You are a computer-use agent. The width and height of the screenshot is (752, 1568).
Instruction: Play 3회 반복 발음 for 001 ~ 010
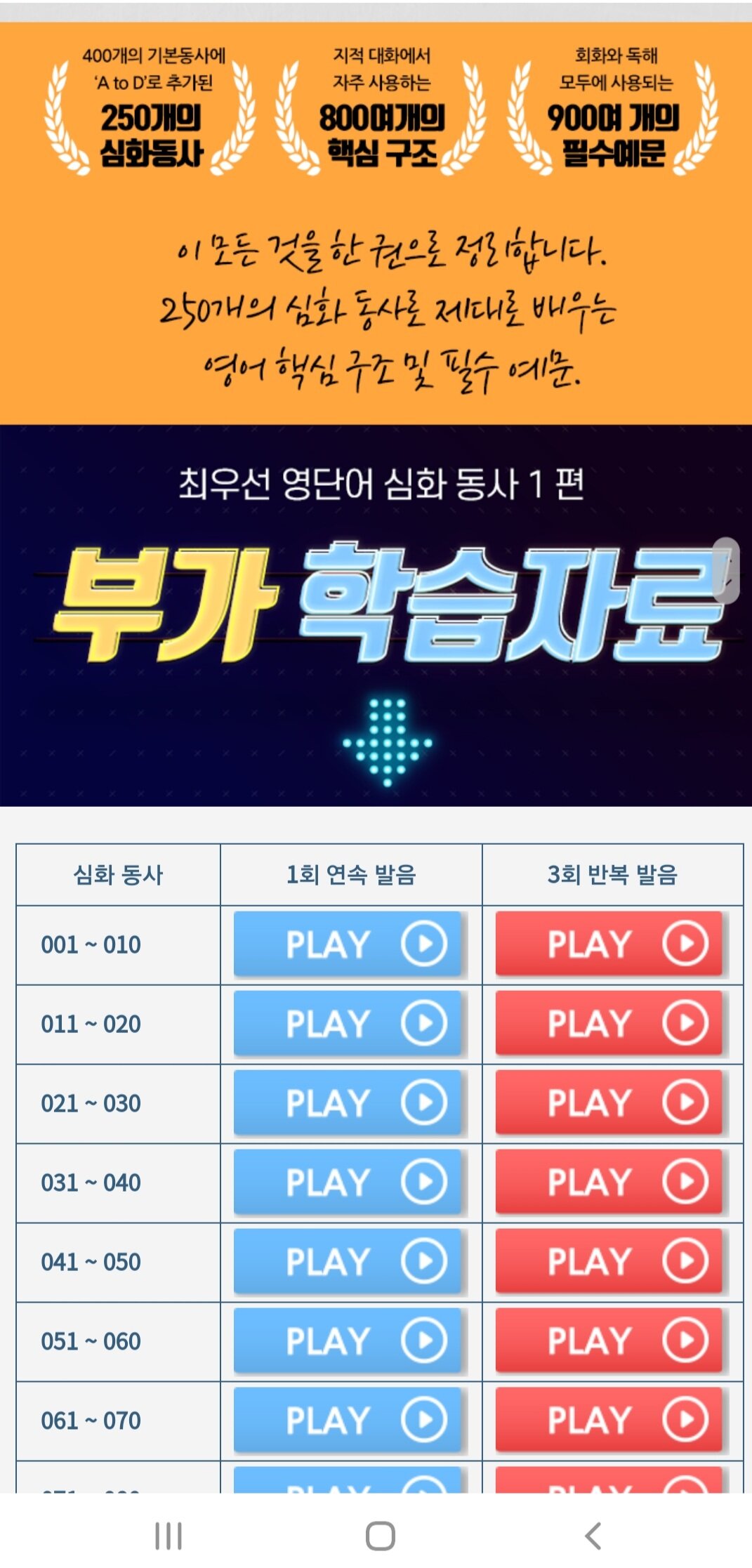[x=609, y=944]
